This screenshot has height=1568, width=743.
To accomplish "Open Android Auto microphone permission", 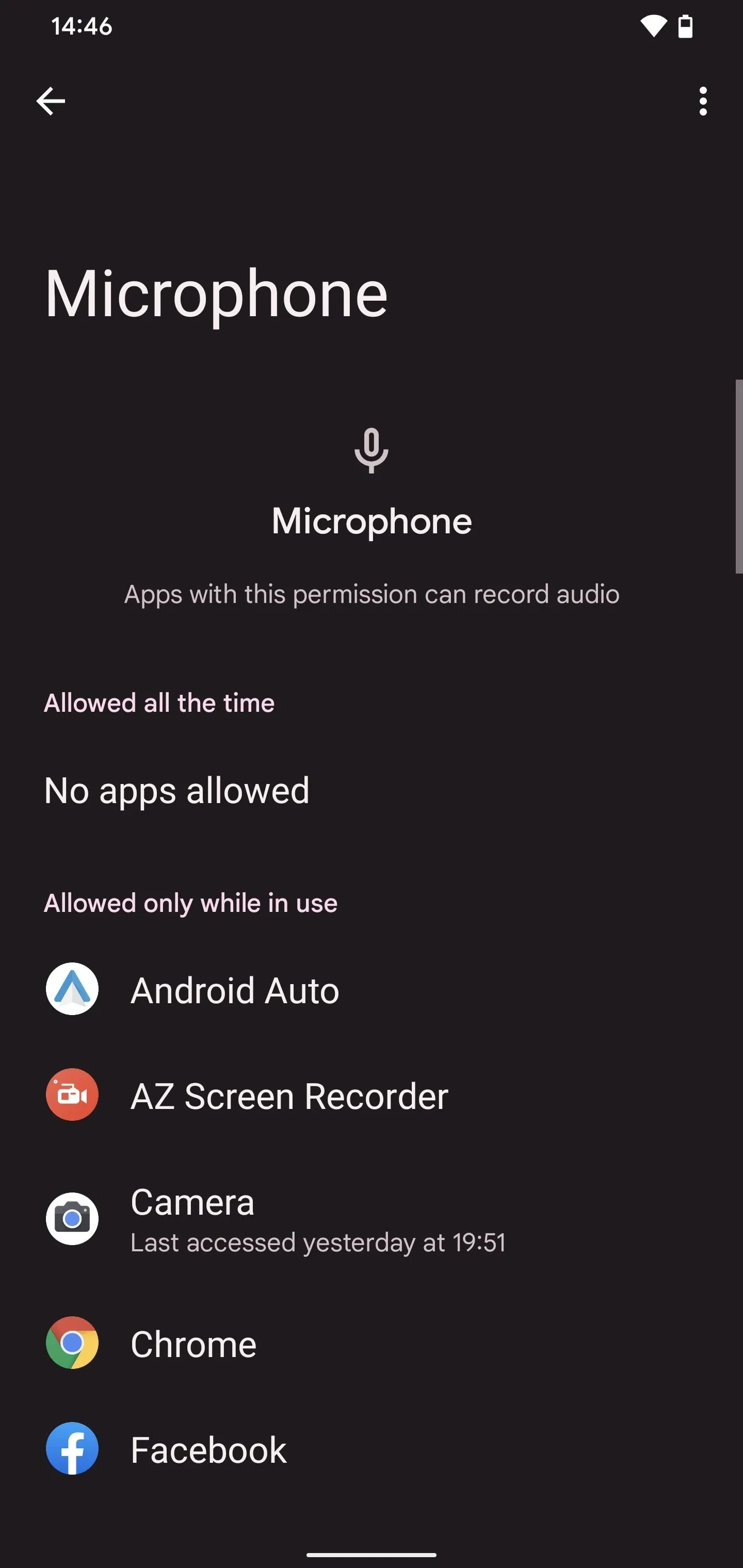I will [372, 990].
